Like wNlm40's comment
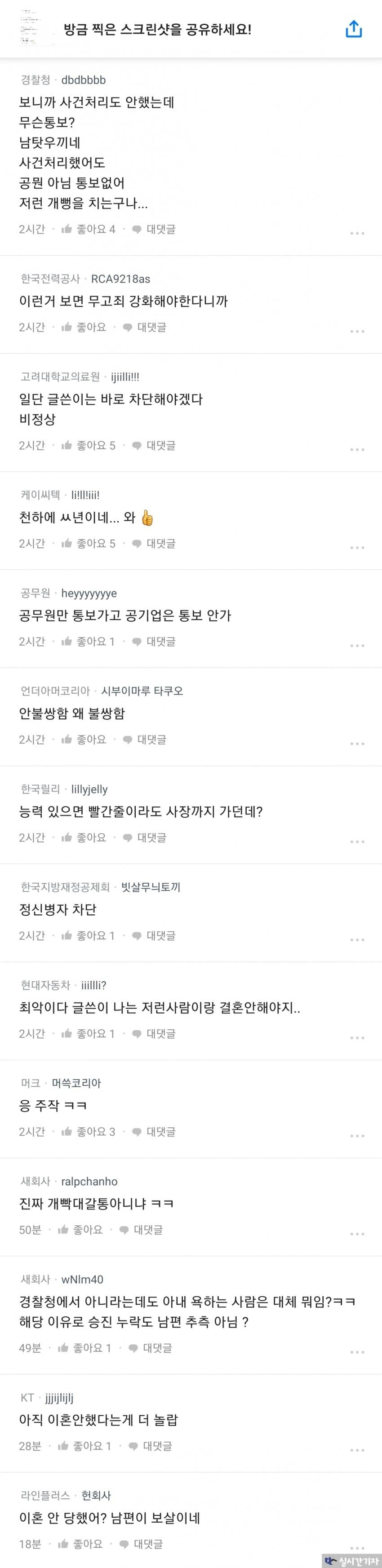Image resolution: width=382 pixels, height=1568 pixels. coord(84,1348)
